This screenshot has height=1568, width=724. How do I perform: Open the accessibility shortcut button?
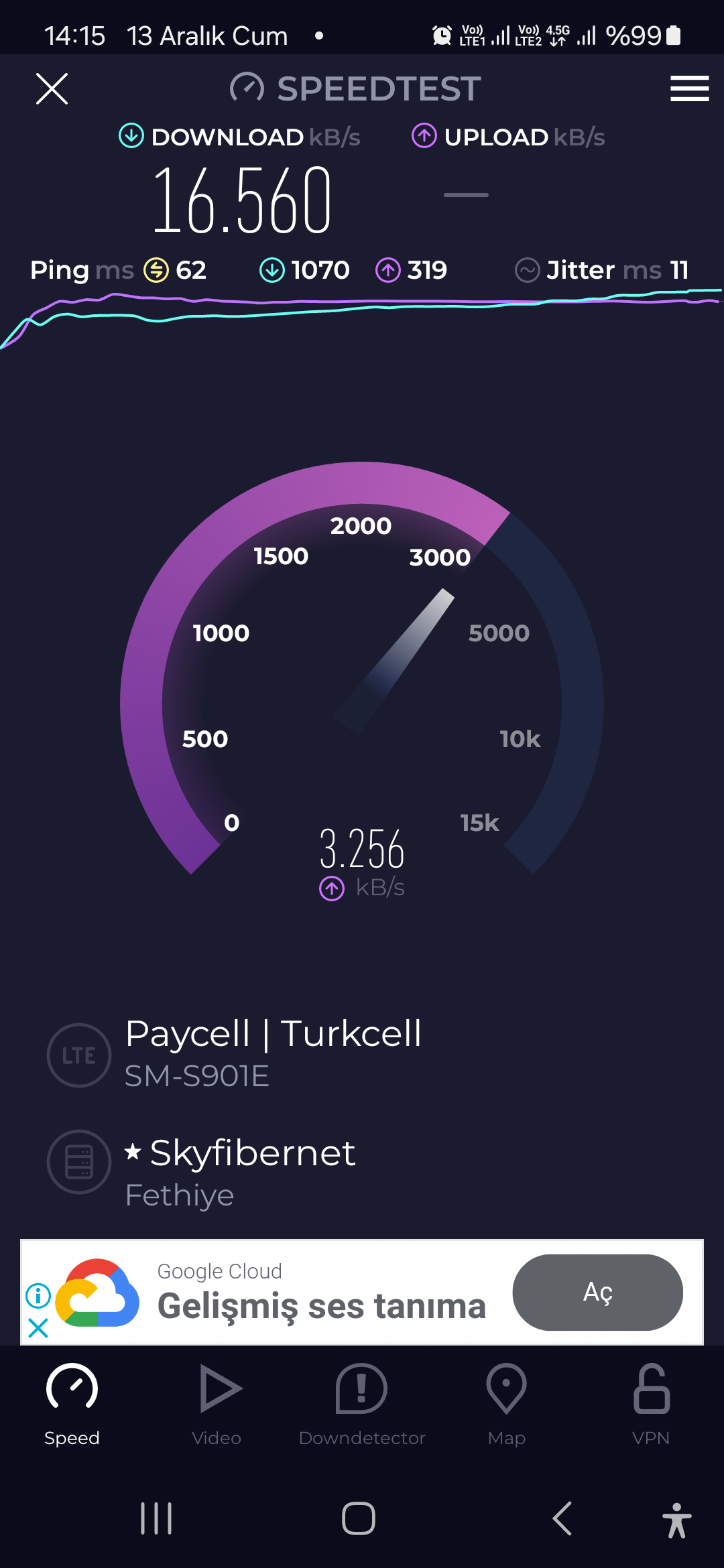tap(677, 1520)
